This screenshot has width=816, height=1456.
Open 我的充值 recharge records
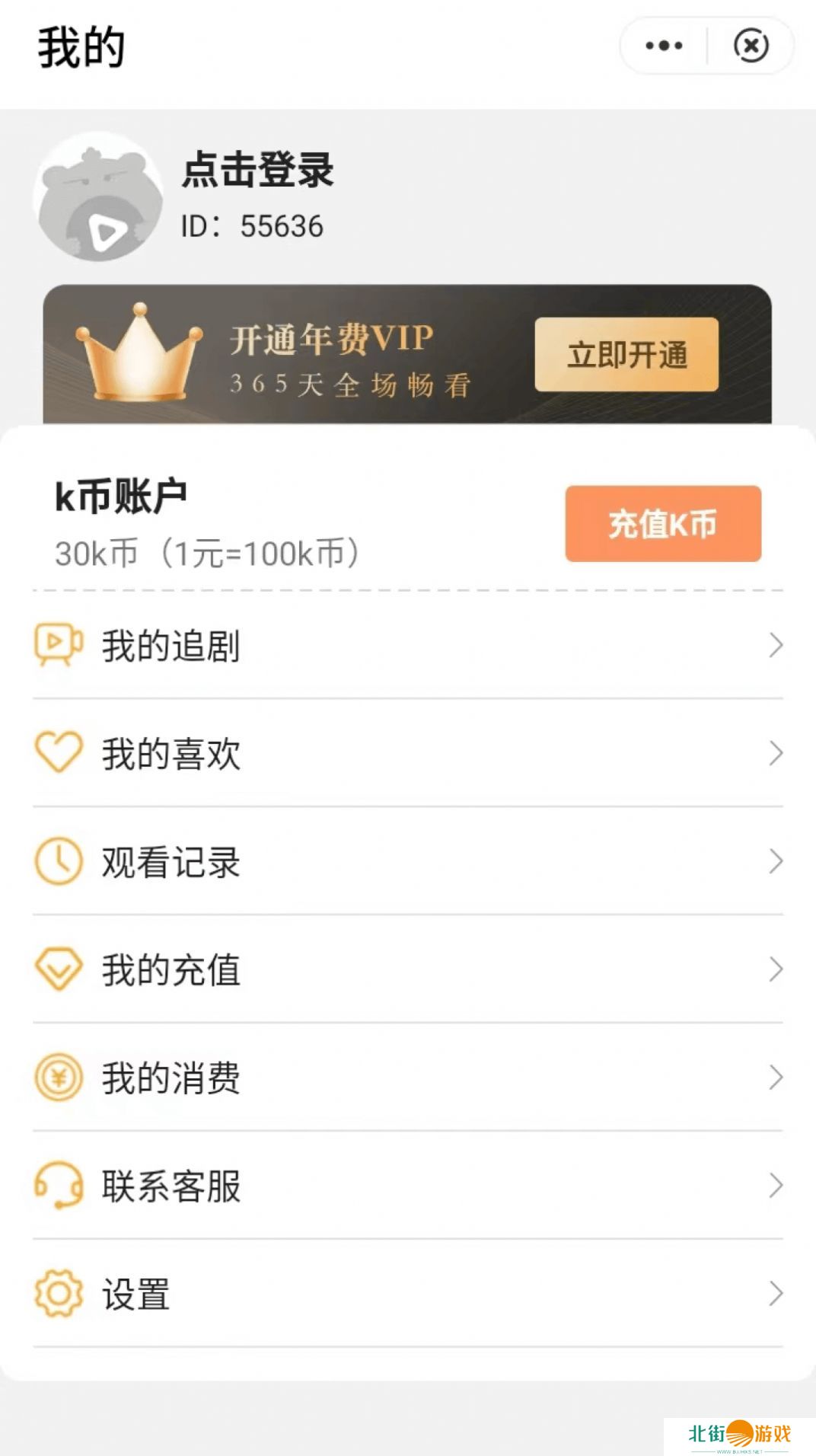408,970
